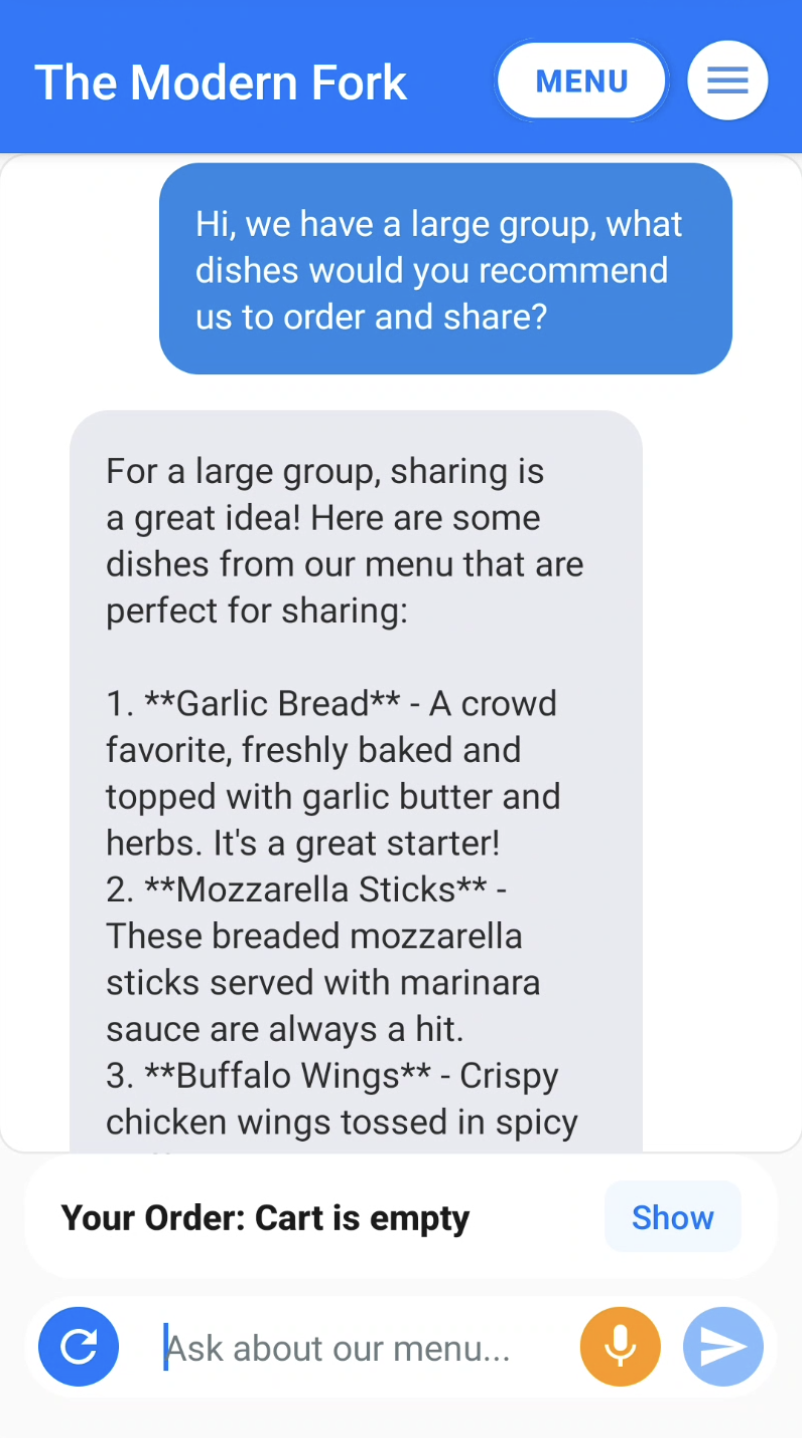
Task: Start voice input with microphone
Action: pyautogui.click(x=620, y=1347)
